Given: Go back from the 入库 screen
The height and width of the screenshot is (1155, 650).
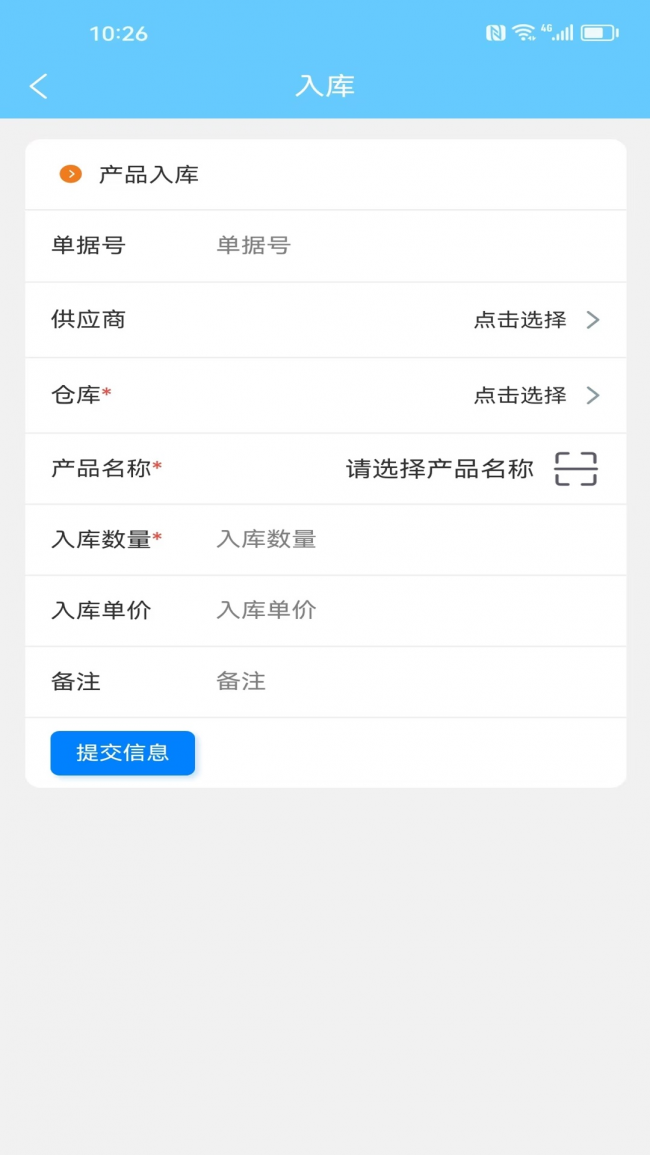Looking at the screenshot, I should coord(39,86).
